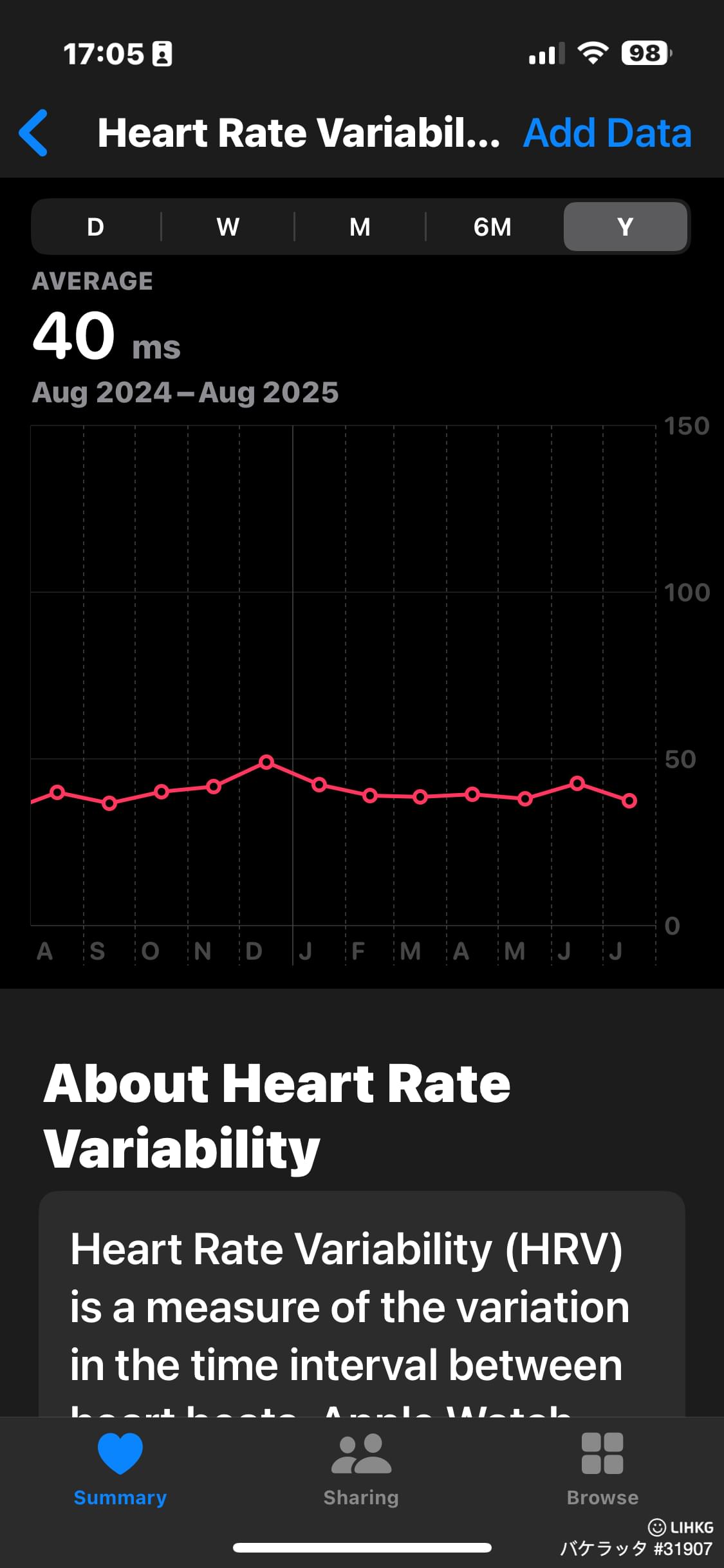Switch to the 6M range
This screenshot has width=724, height=1568.
(x=492, y=227)
